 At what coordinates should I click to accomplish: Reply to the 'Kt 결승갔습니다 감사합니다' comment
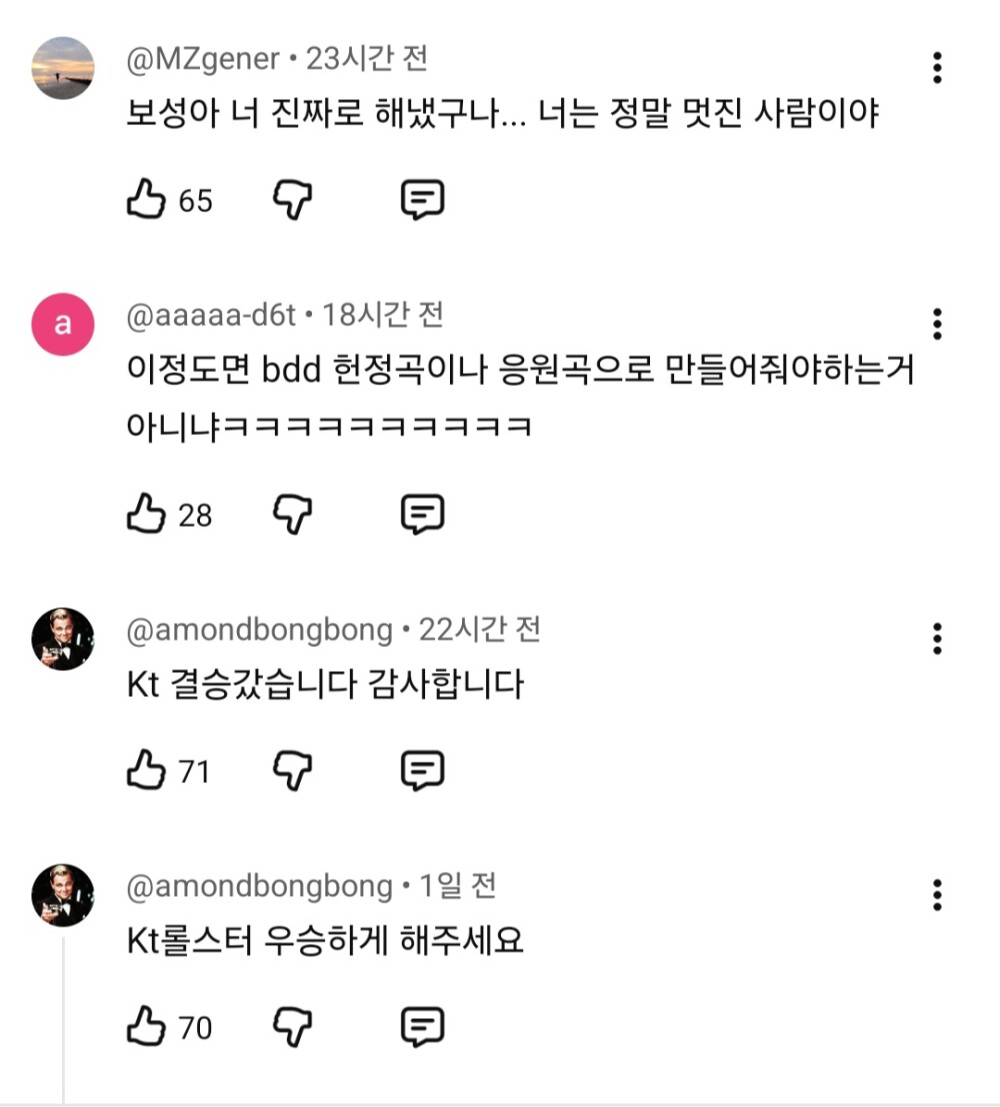pos(422,771)
